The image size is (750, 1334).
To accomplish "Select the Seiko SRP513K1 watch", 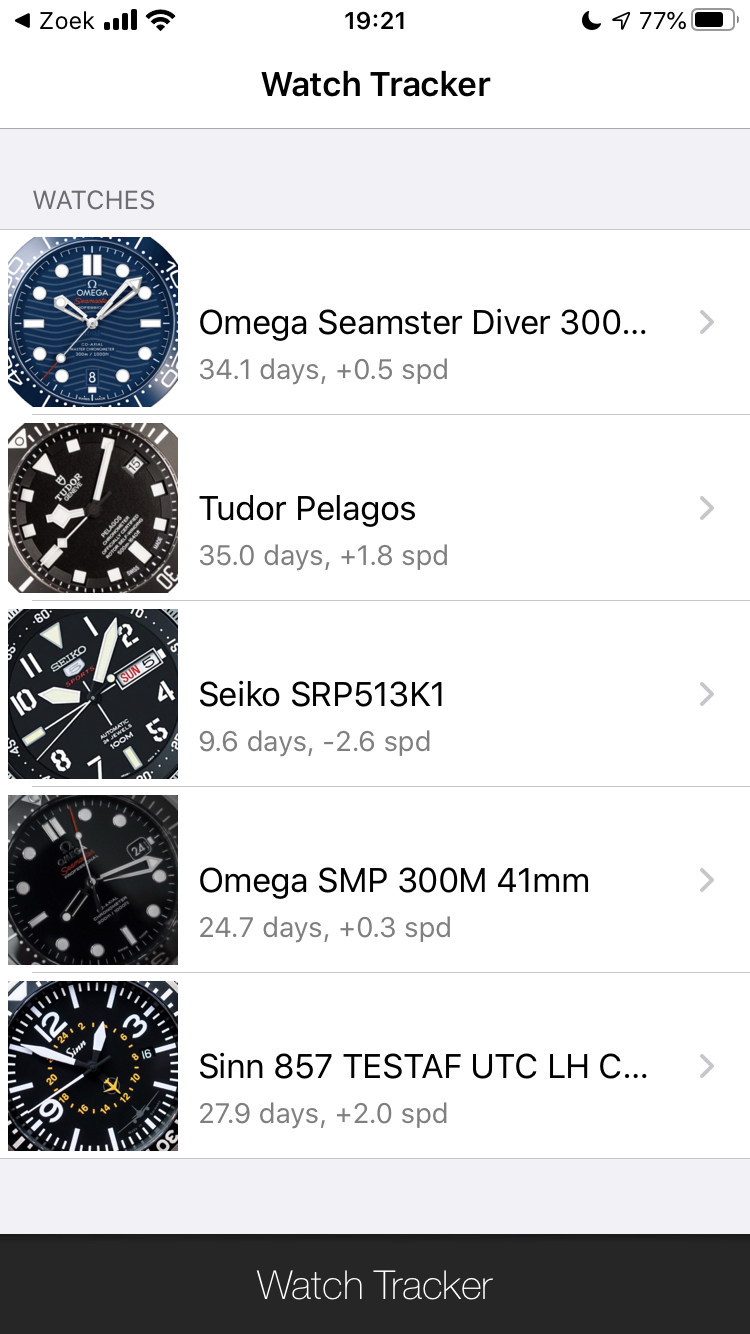I will point(375,694).
